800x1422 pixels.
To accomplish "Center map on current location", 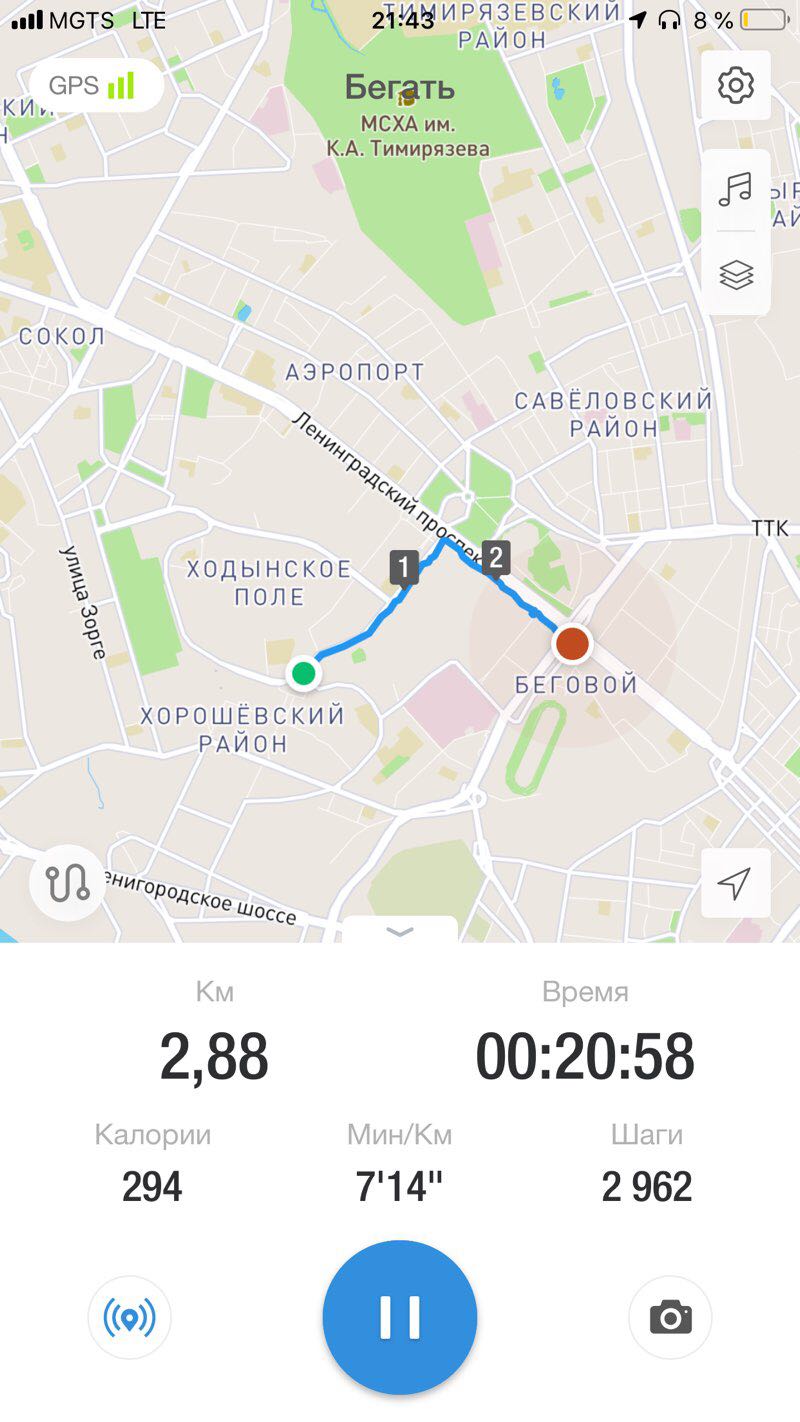I will click(735, 883).
